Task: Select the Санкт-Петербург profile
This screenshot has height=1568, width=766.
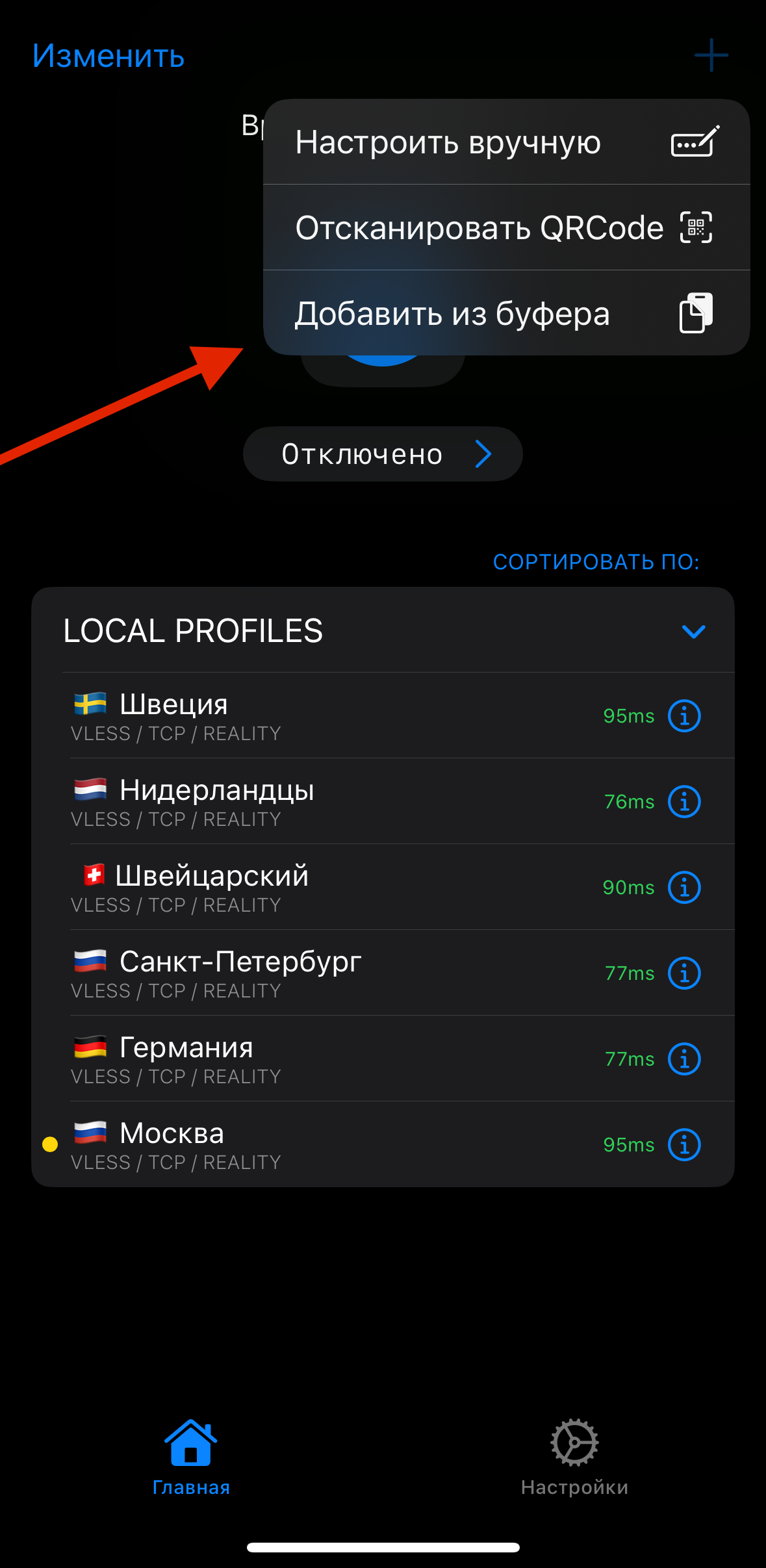Action: [325, 973]
